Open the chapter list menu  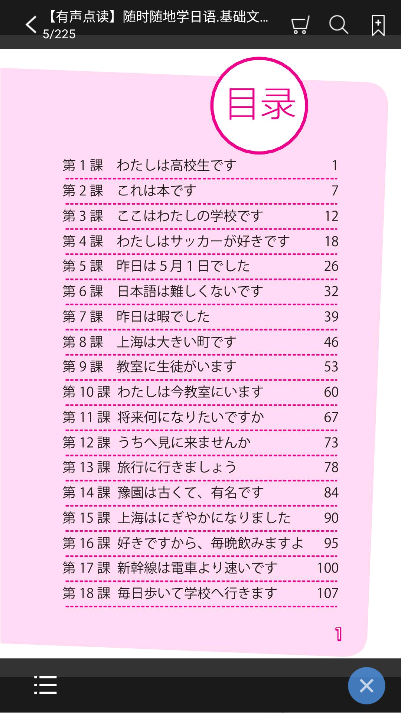click(45, 685)
